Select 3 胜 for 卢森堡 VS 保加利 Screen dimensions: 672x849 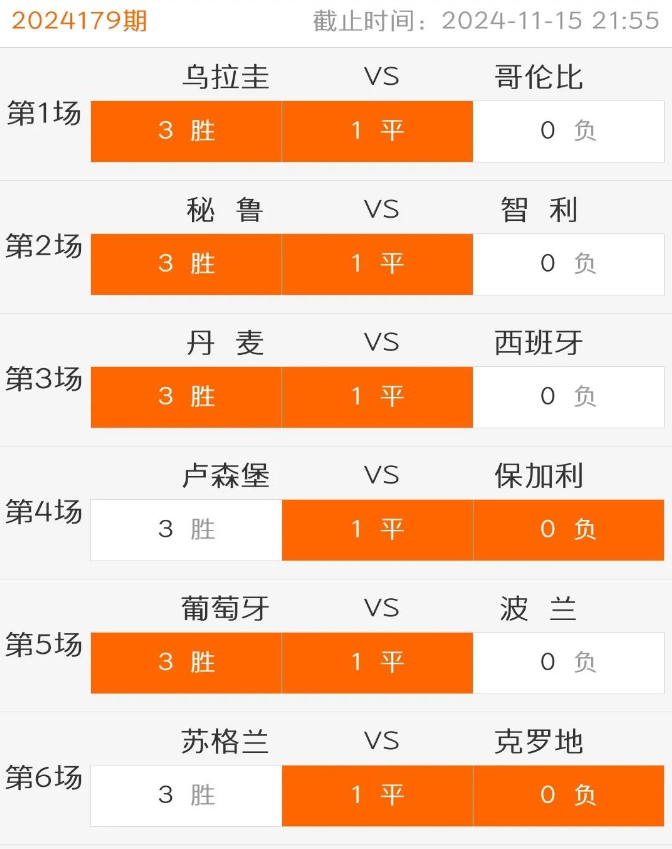click(186, 530)
